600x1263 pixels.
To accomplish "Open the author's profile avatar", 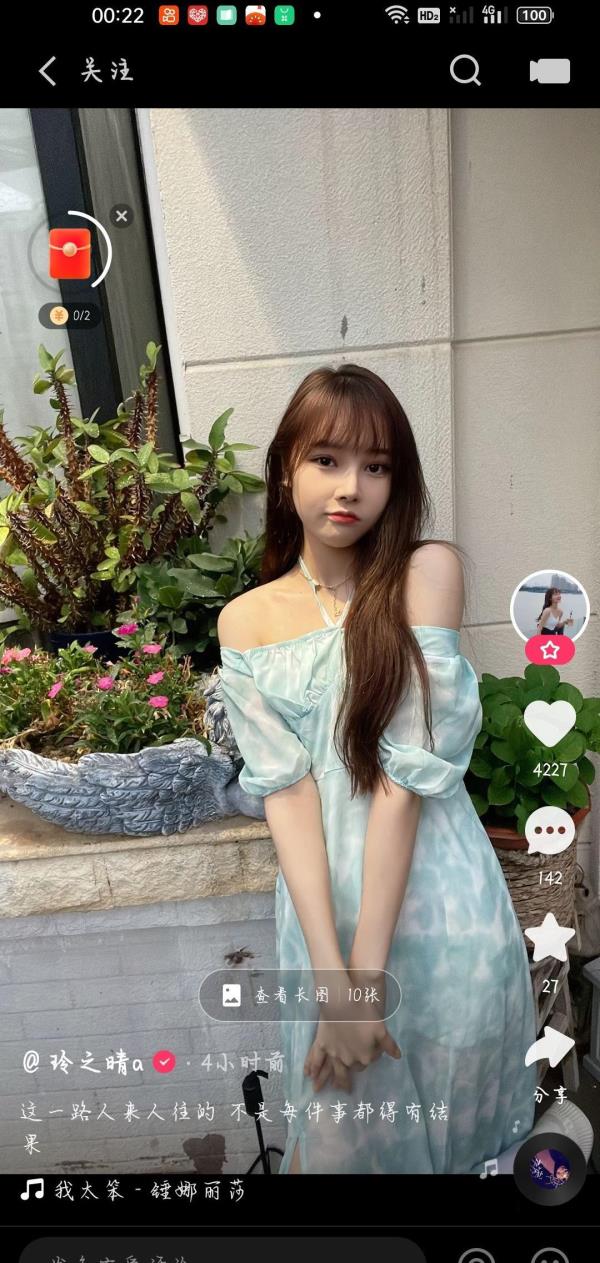I will coord(549,607).
